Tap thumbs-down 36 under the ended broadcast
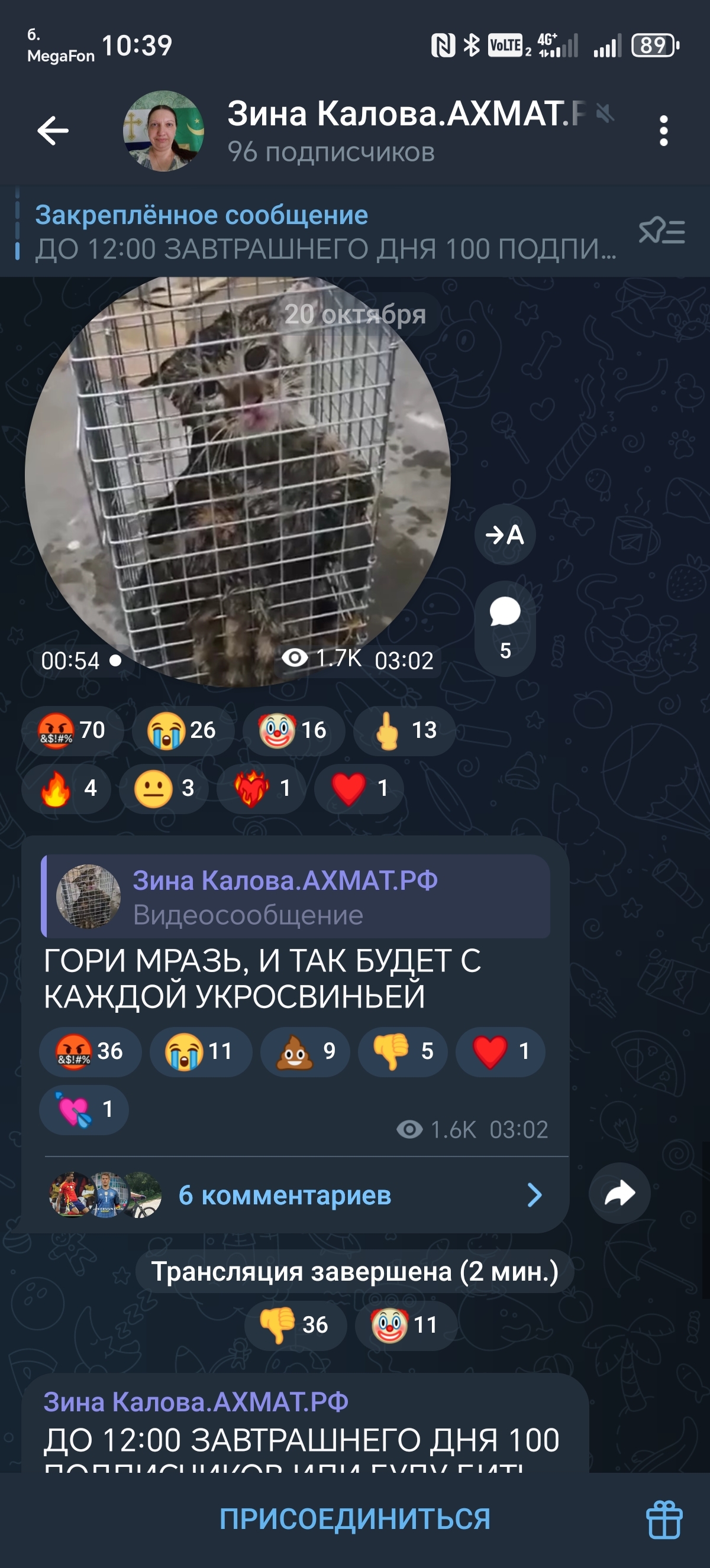Viewport: 710px width, 1568px height. (295, 1324)
